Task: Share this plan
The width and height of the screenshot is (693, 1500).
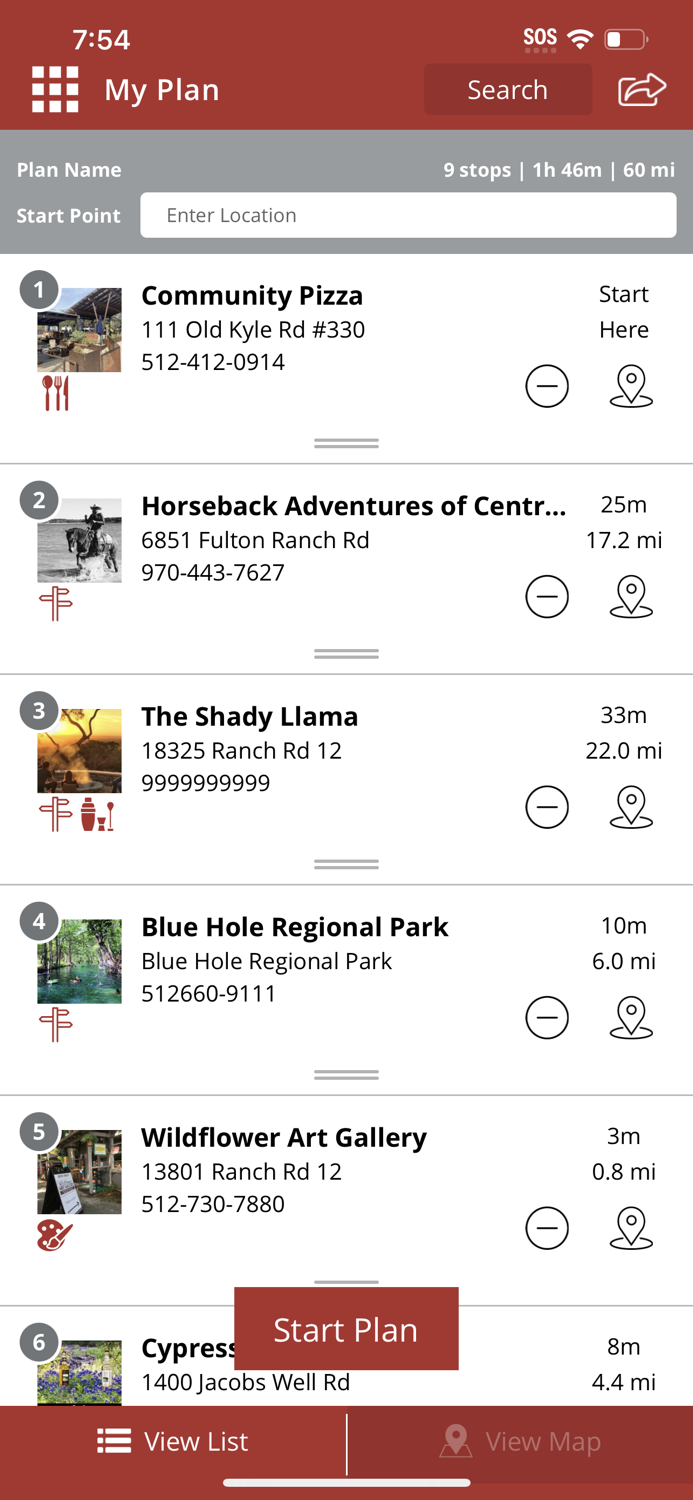Action: tap(641, 90)
